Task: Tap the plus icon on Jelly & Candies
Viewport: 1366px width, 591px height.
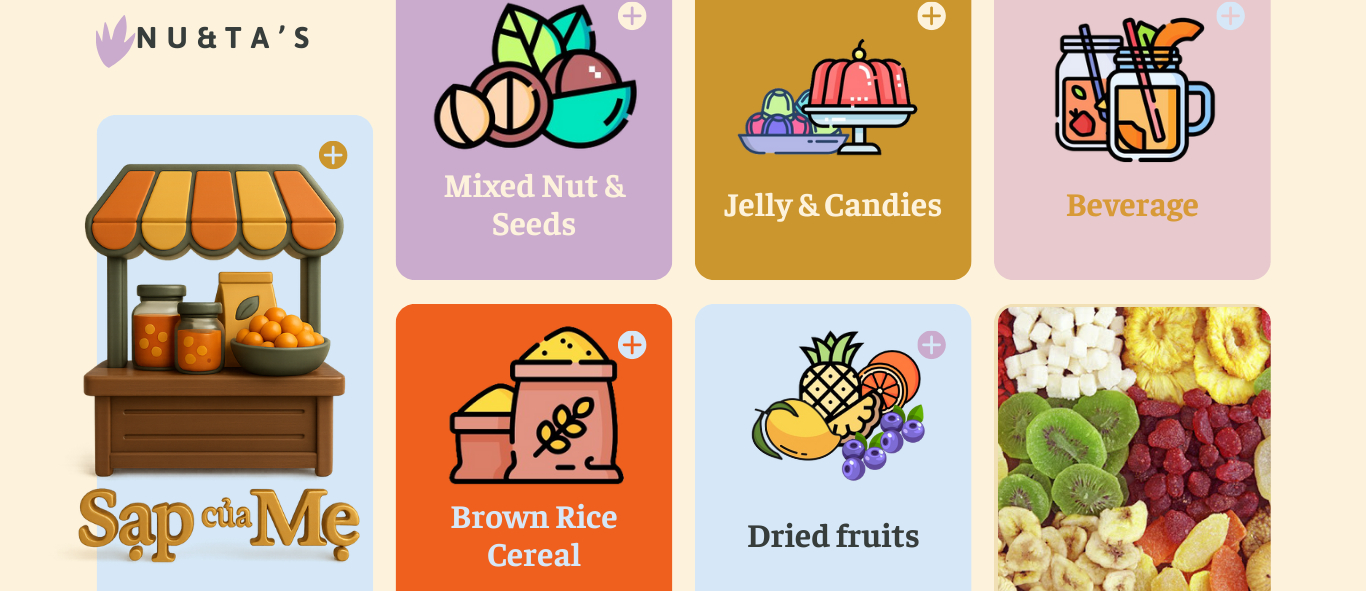Action: [x=932, y=16]
